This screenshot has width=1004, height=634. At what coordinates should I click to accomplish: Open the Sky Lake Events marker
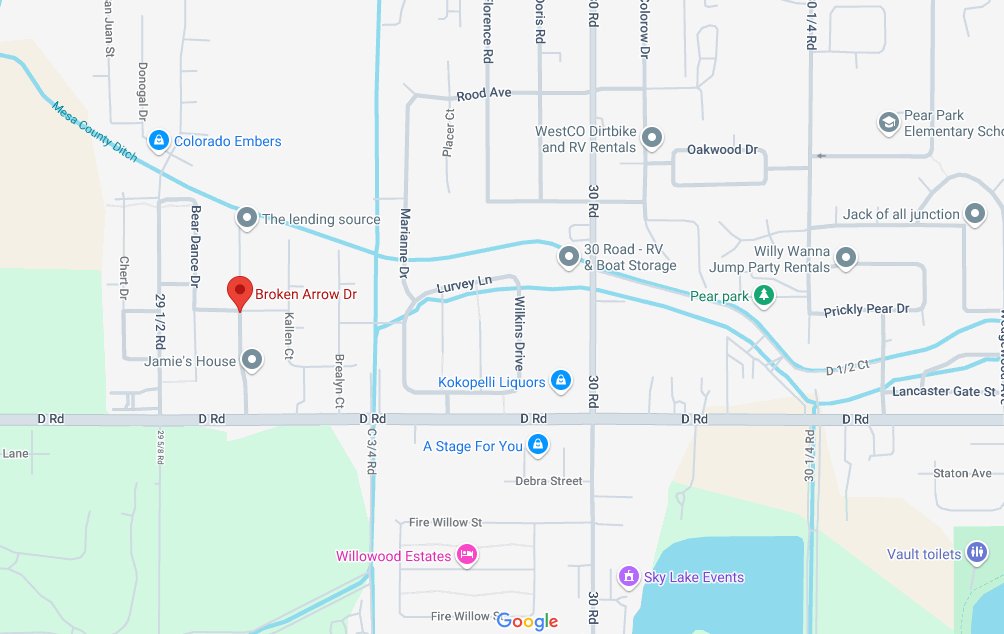629,576
